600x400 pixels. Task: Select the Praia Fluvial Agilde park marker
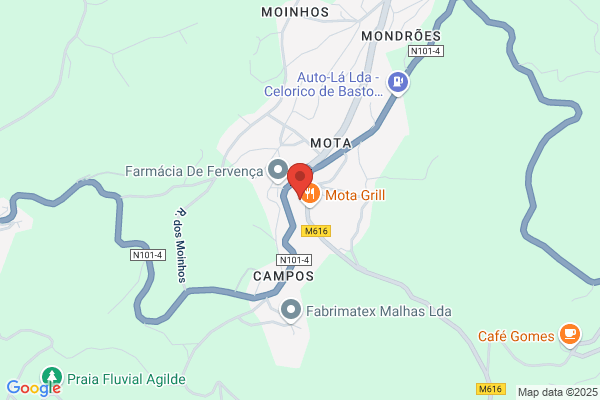[52, 377]
